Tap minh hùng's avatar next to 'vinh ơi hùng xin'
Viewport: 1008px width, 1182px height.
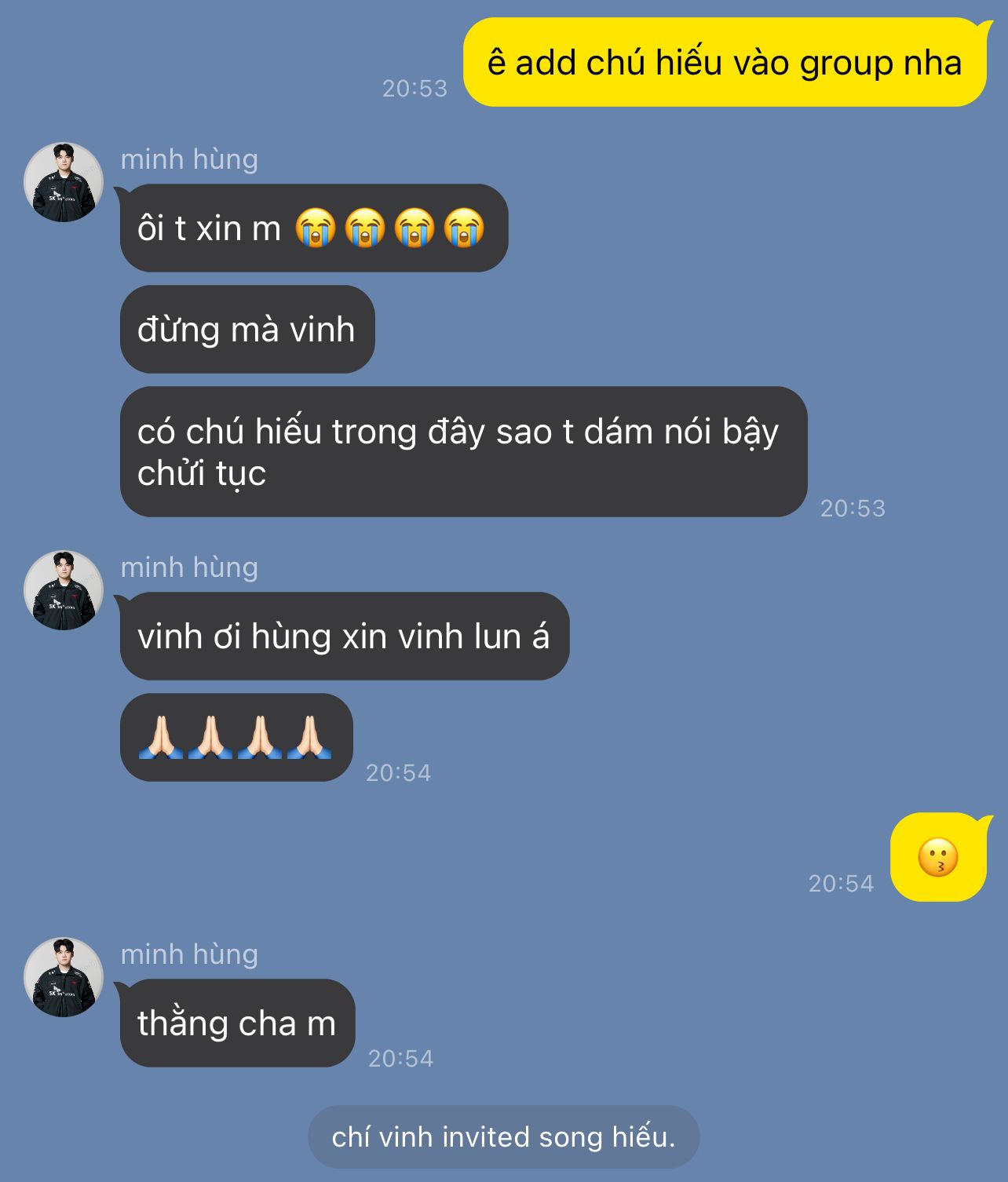click(64, 590)
